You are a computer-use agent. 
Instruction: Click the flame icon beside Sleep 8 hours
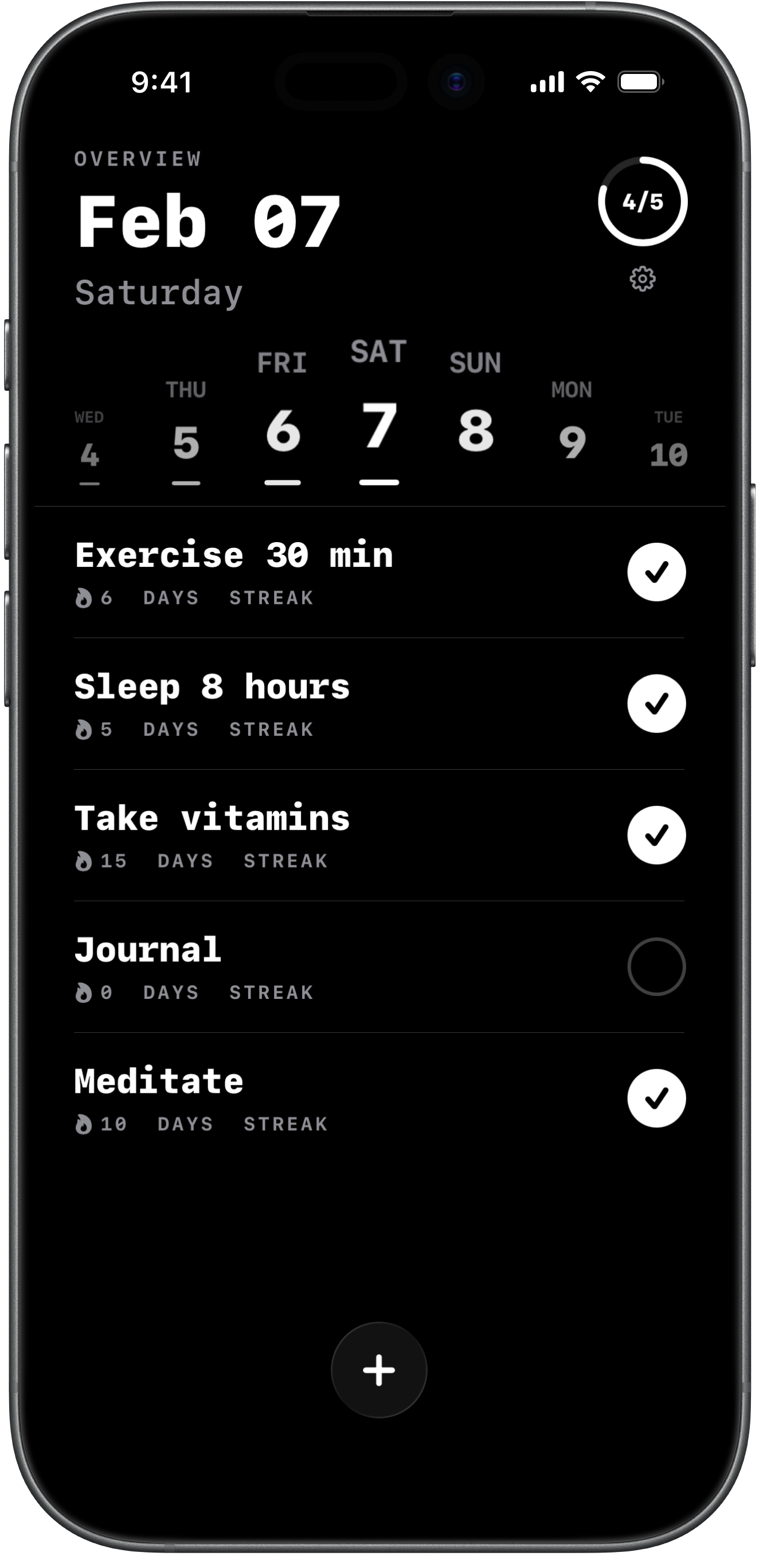coord(85,728)
